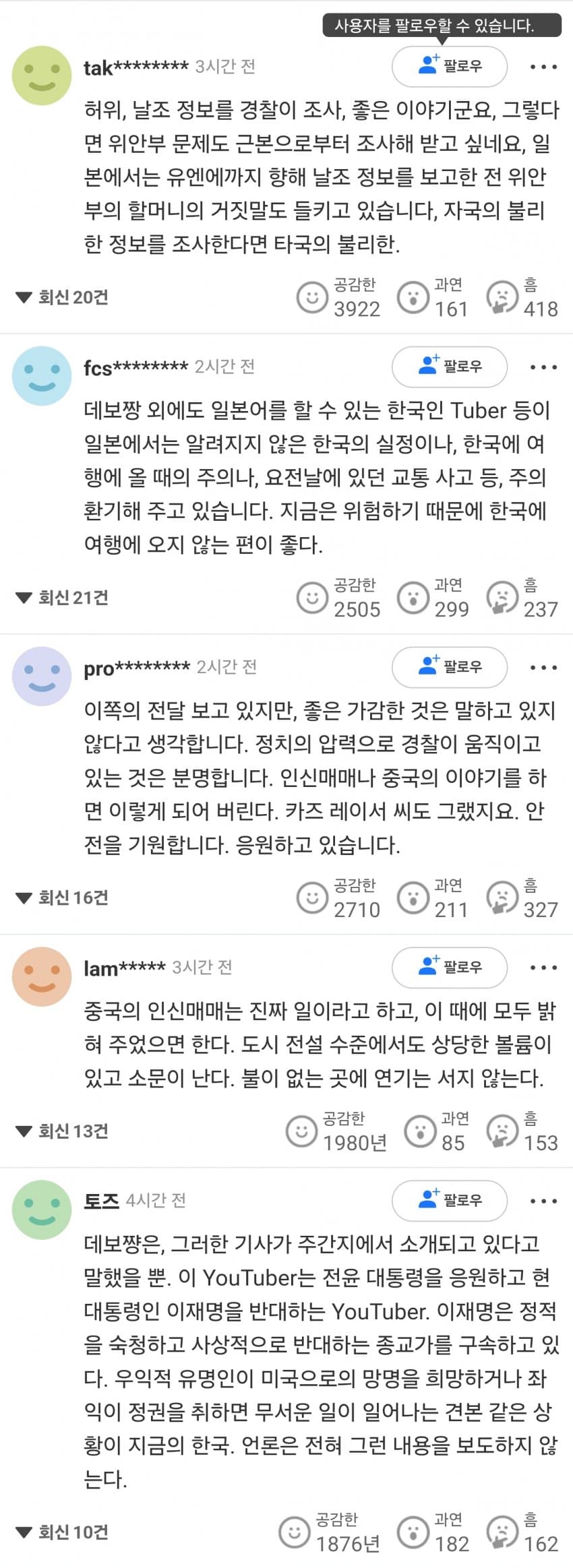The image size is (573, 1568).
Task: Expand 10 replies under 토즈 comment
Action: point(62,1532)
